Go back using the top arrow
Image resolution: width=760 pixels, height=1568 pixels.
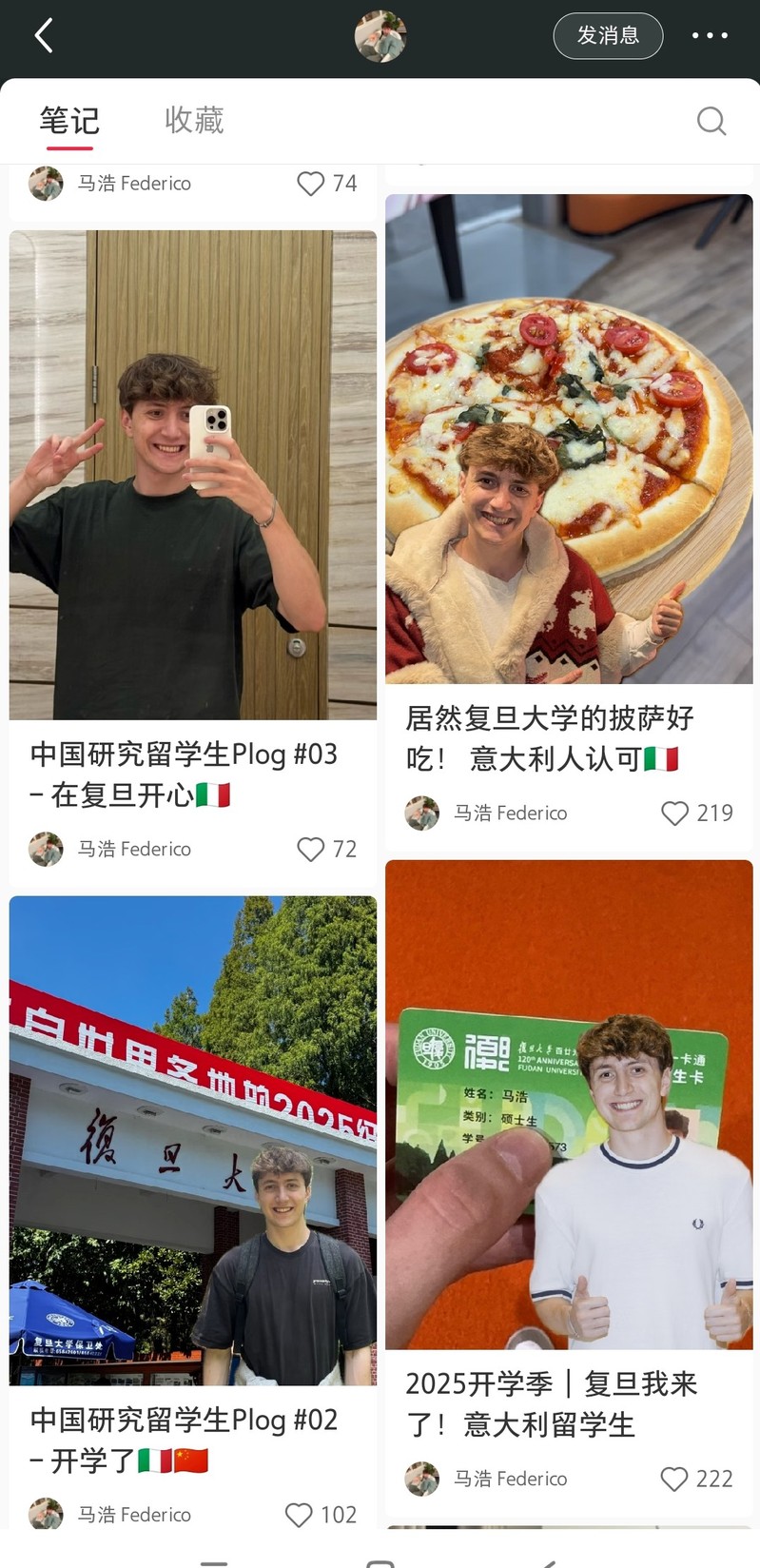(x=44, y=36)
